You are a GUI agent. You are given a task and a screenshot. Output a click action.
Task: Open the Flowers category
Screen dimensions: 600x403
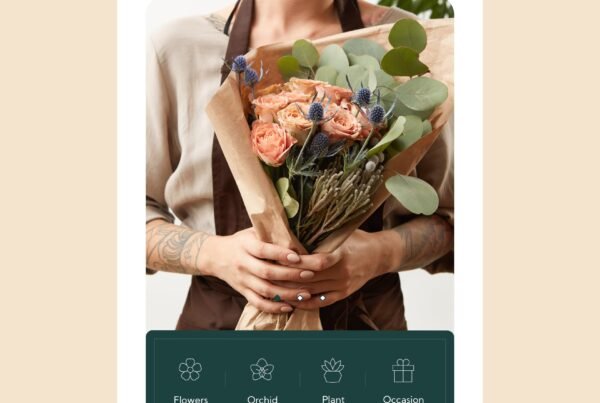coord(190,377)
